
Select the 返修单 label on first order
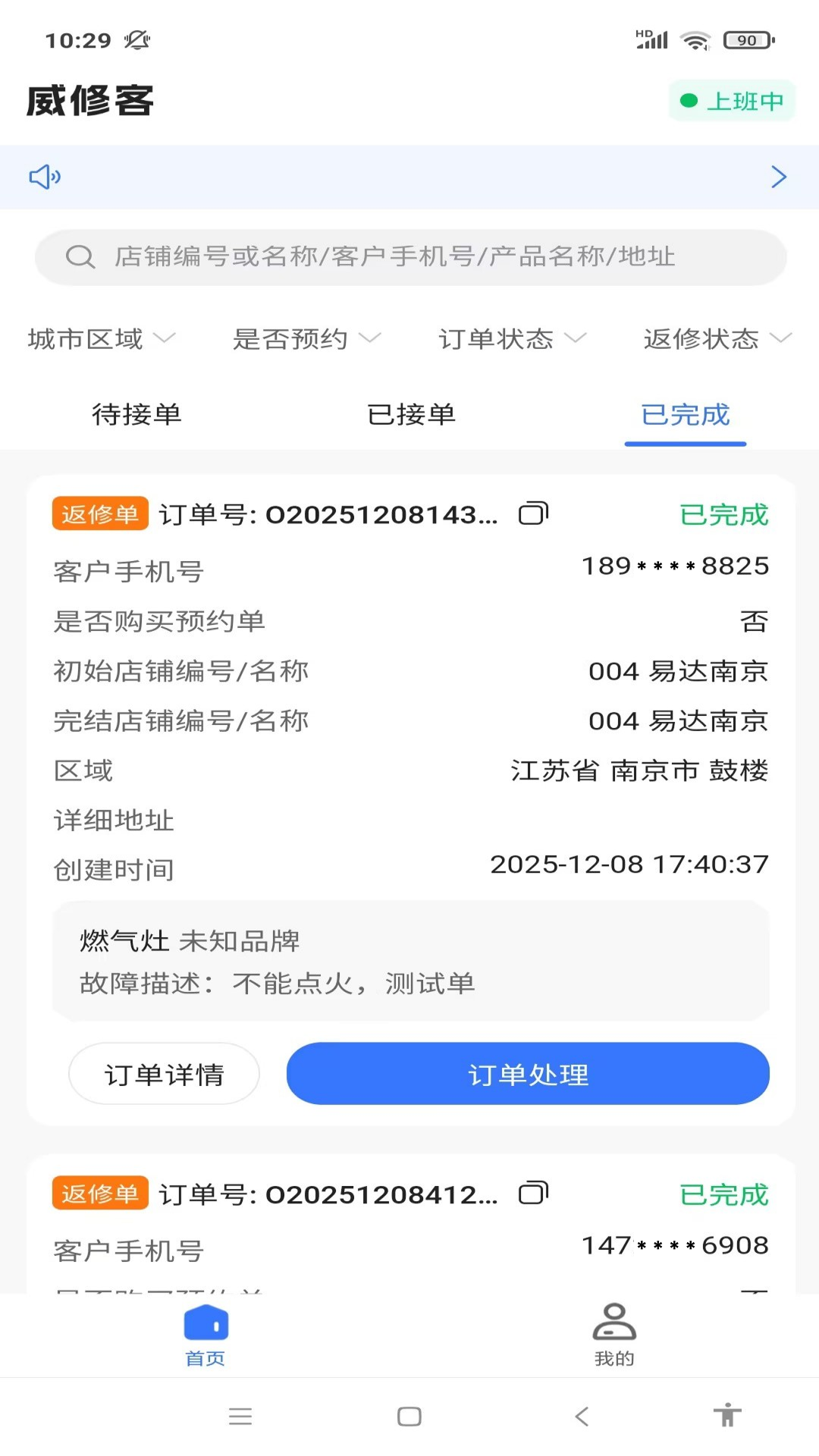point(99,513)
